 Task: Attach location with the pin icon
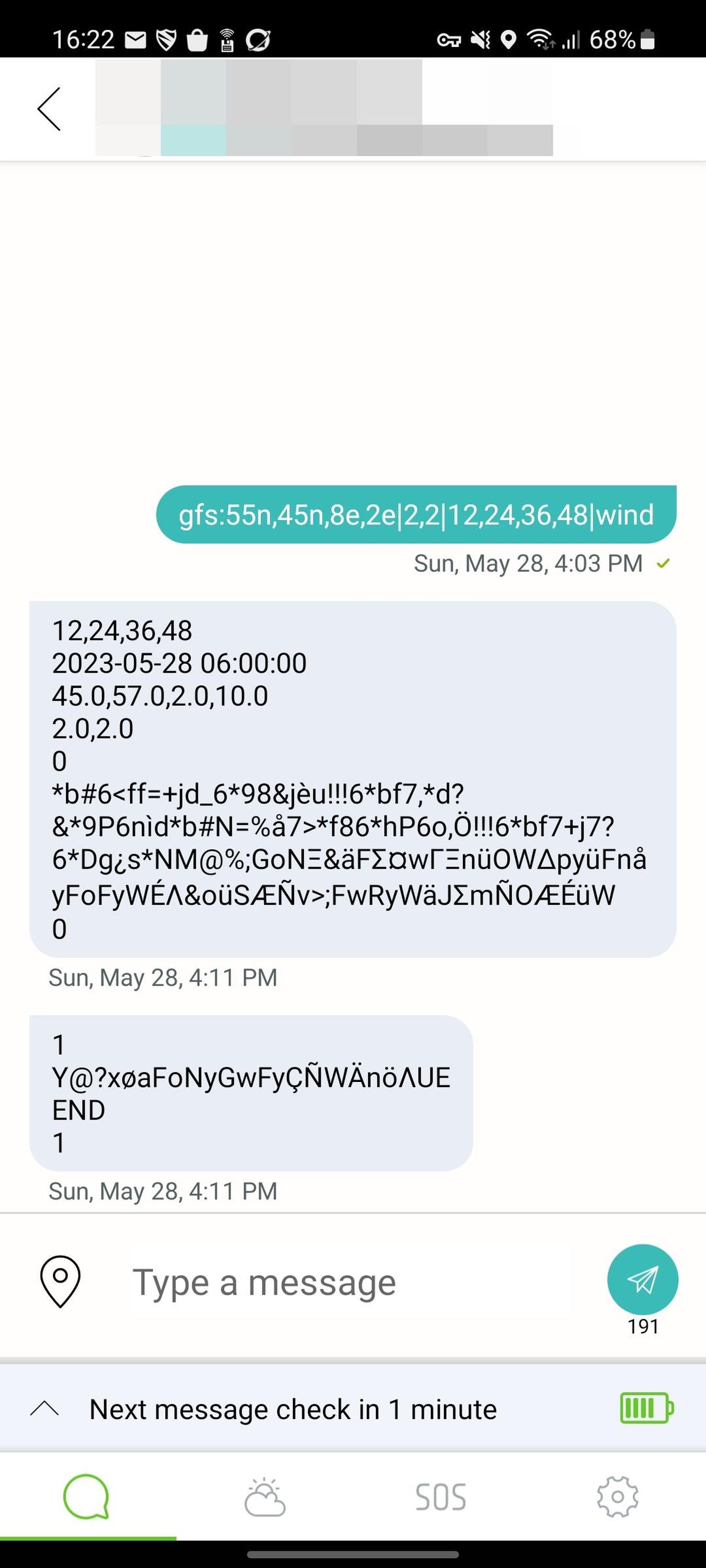click(60, 1281)
